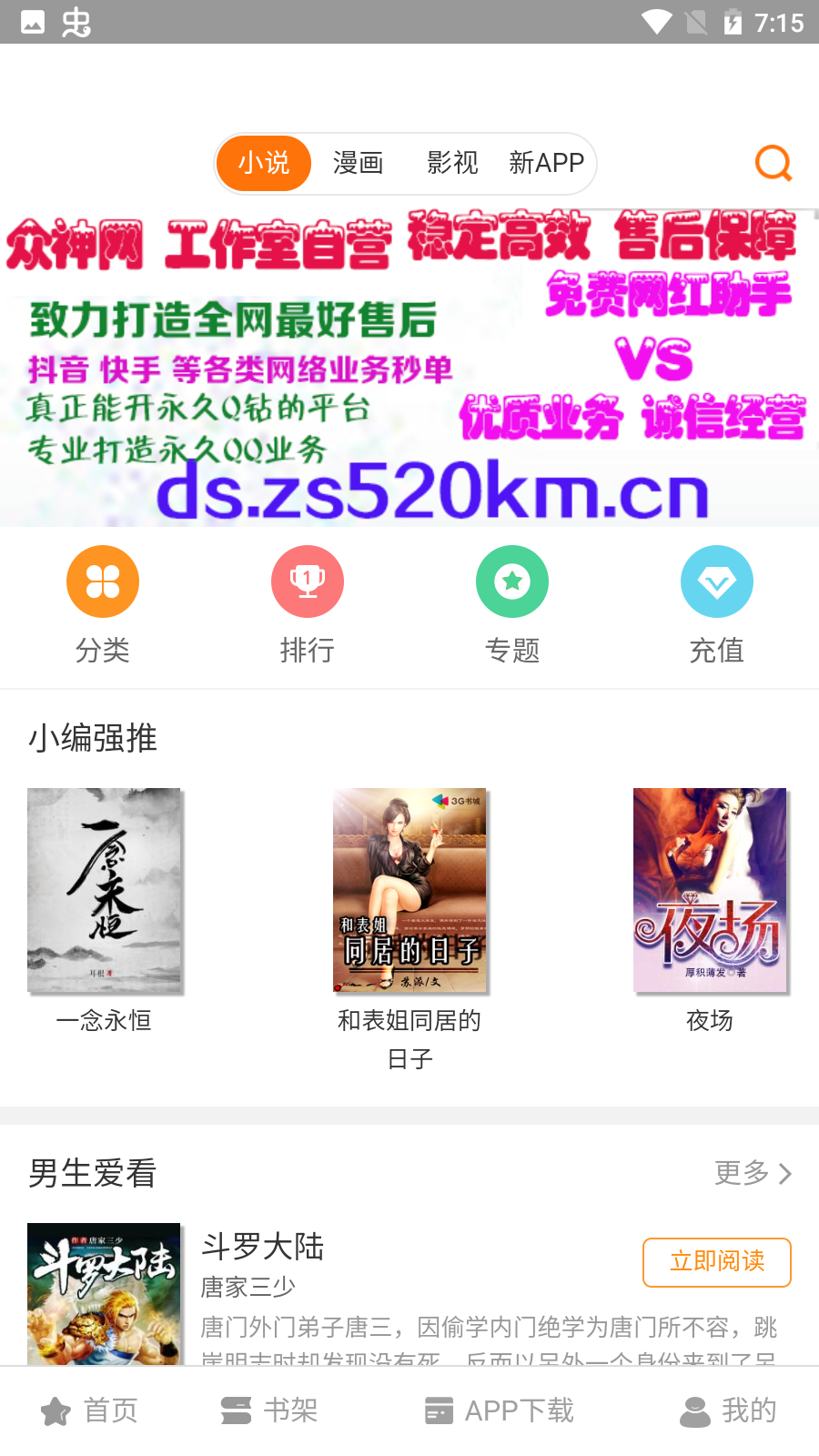
Task: Open the ds.zs520km.cn ad banner
Action: tap(409, 369)
